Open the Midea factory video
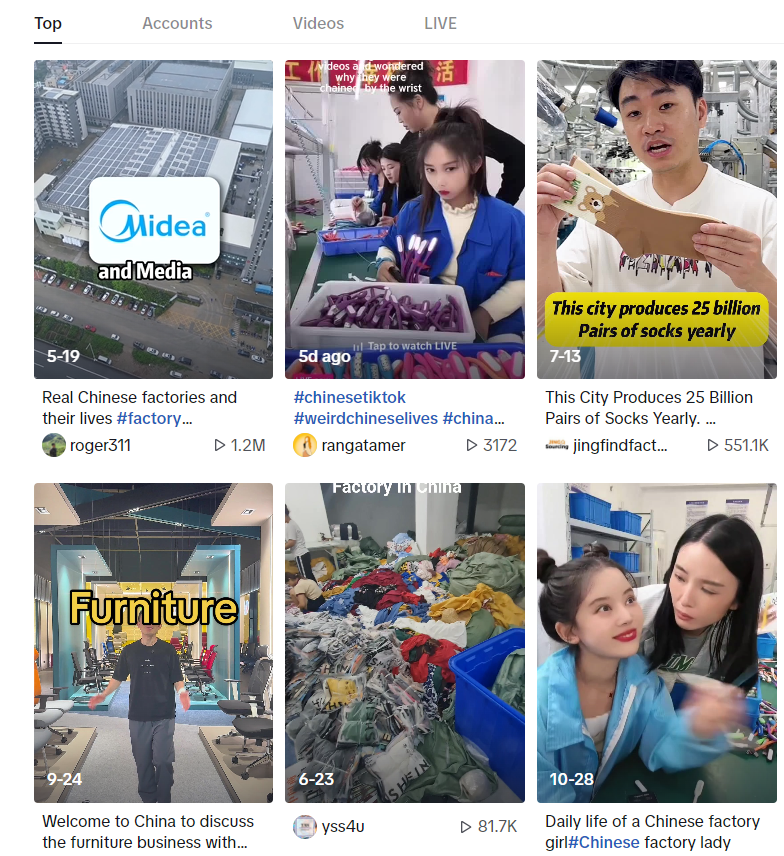 pyautogui.click(x=153, y=219)
